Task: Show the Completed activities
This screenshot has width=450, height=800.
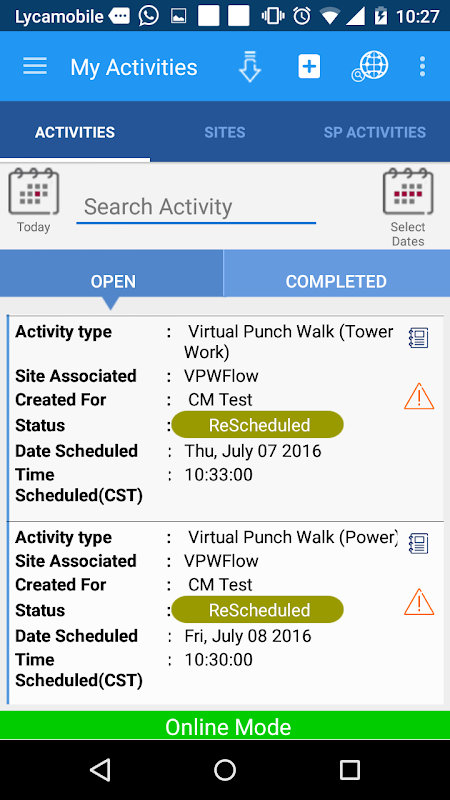Action: pyautogui.click(x=336, y=281)
